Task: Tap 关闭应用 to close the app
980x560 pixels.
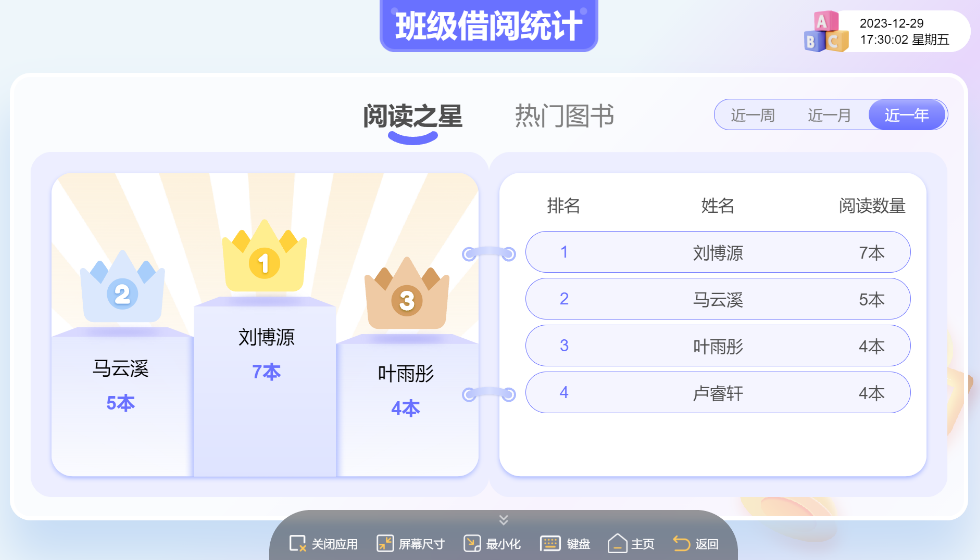Action: point(323,544)
